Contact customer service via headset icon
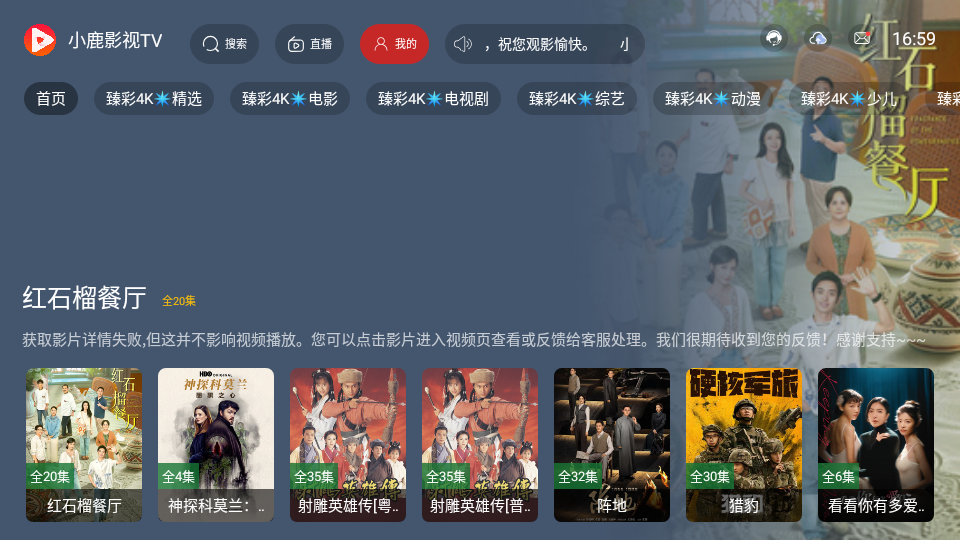This screenshot has width=960, height=540. (x=773, y=39)
